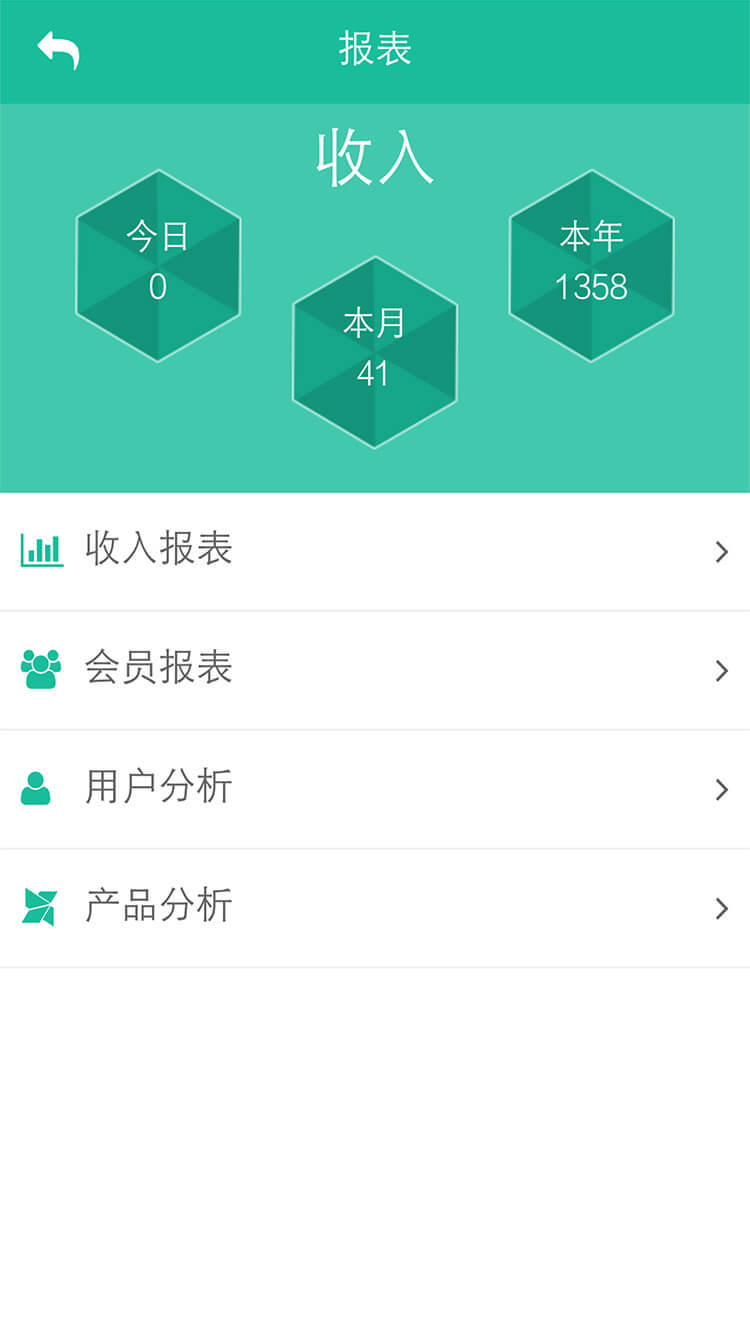Open the 收入报表 row
Image resolution: width=750 pixels, height=1334 pixels.
coord(375,551)
